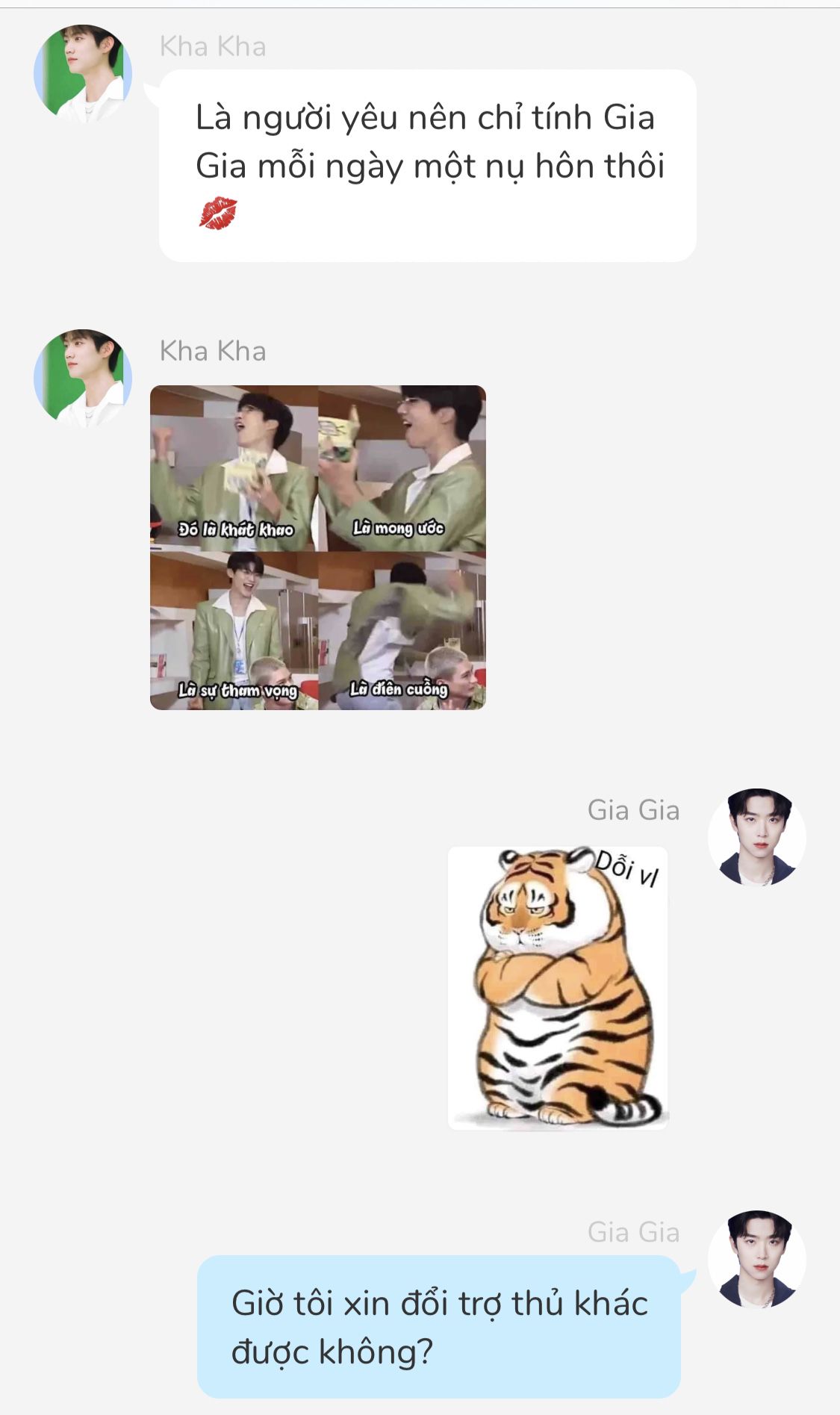This screenshot has width=840, height=1415.
Task: Tap Gia Gia's avatar beside the tiger sticker
Action: 756,836
